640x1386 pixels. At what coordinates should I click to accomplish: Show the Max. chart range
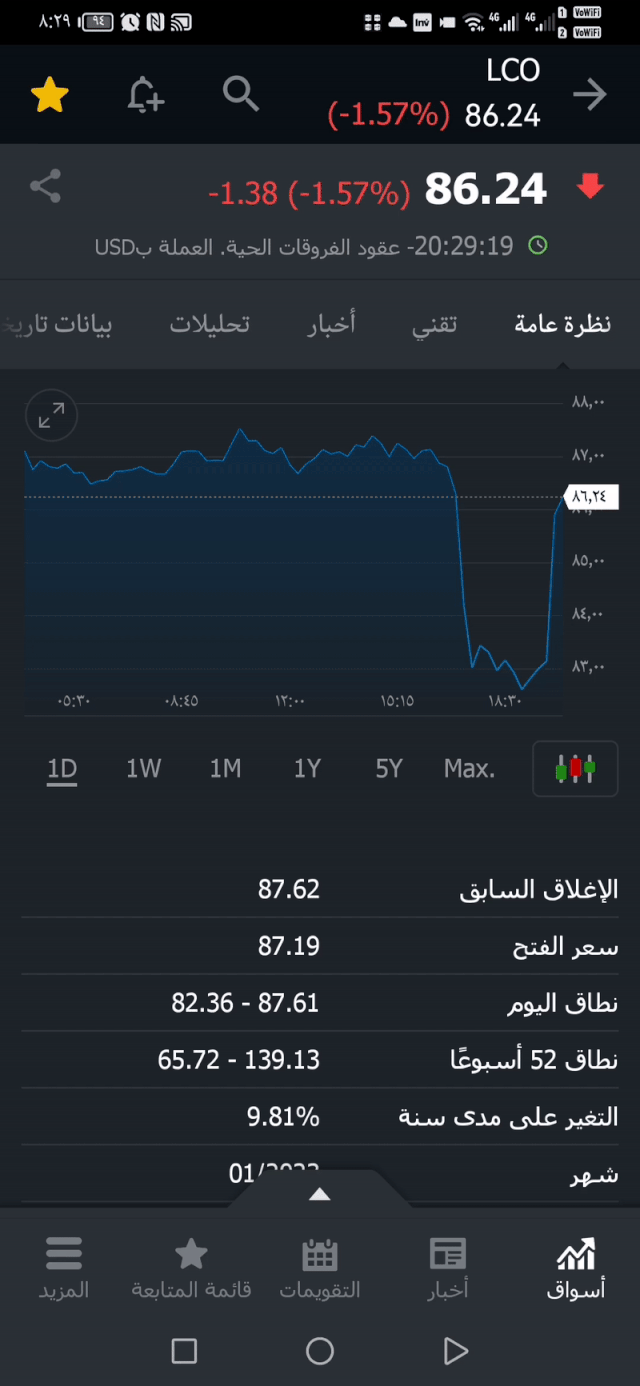tap(470, 769)
